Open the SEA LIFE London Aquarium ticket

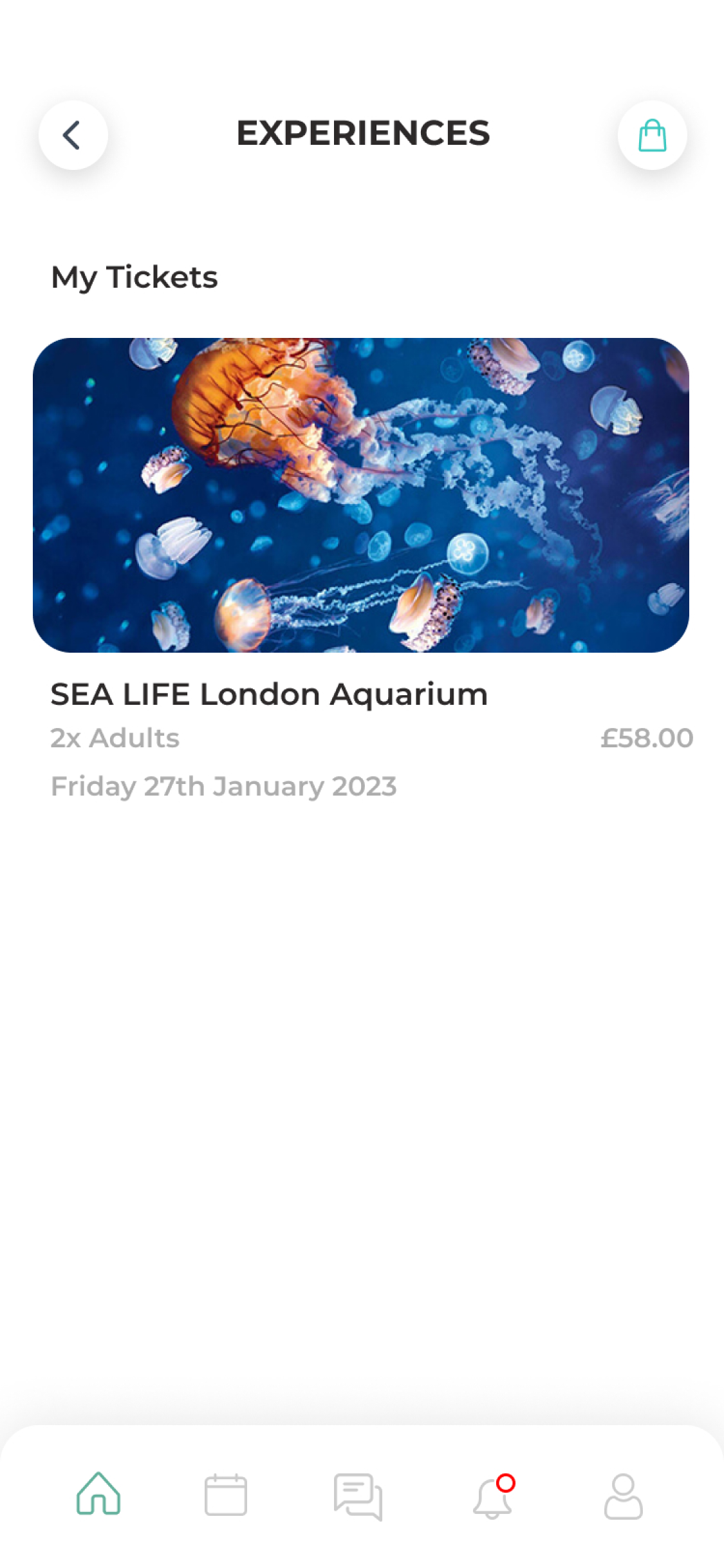pos(361,495)
